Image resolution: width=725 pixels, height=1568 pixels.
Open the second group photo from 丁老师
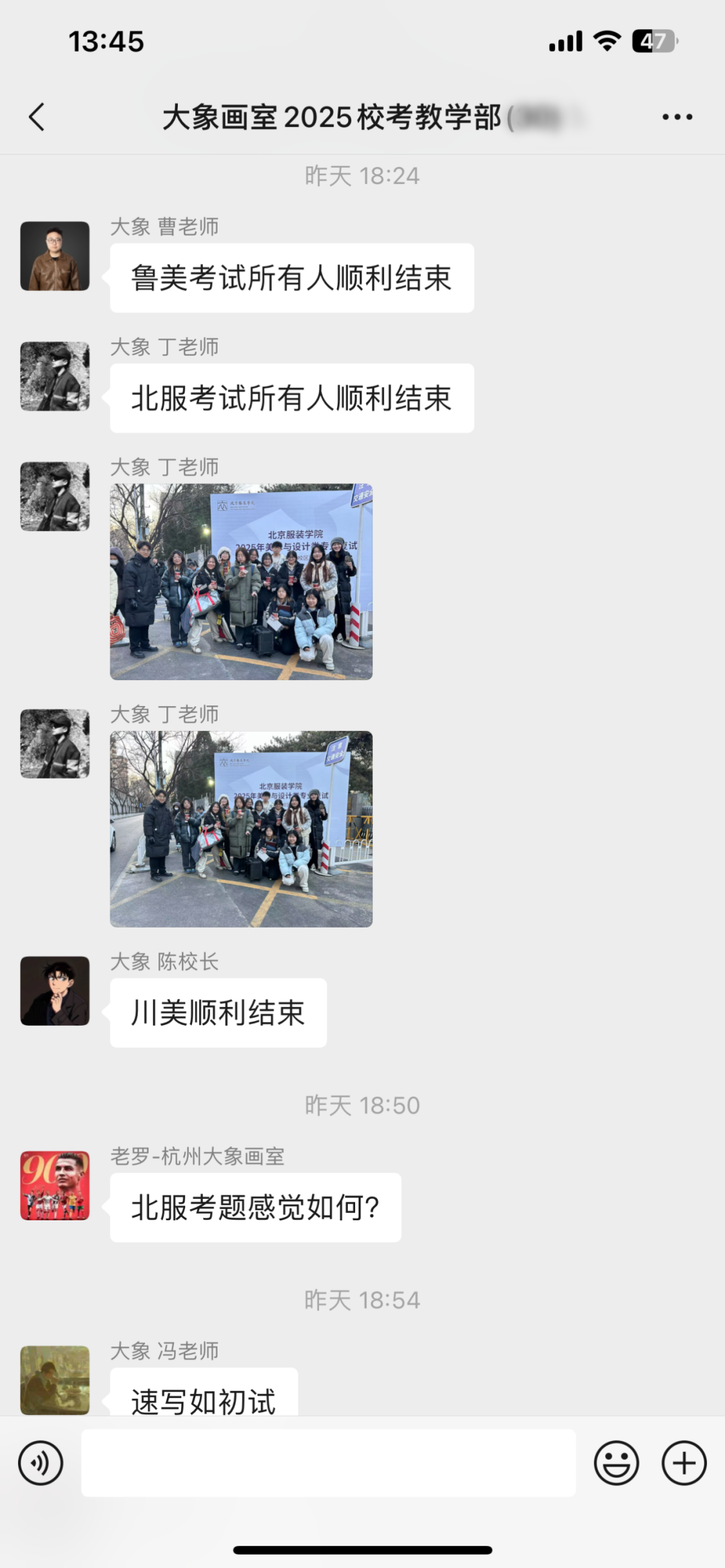click(241, 828)
